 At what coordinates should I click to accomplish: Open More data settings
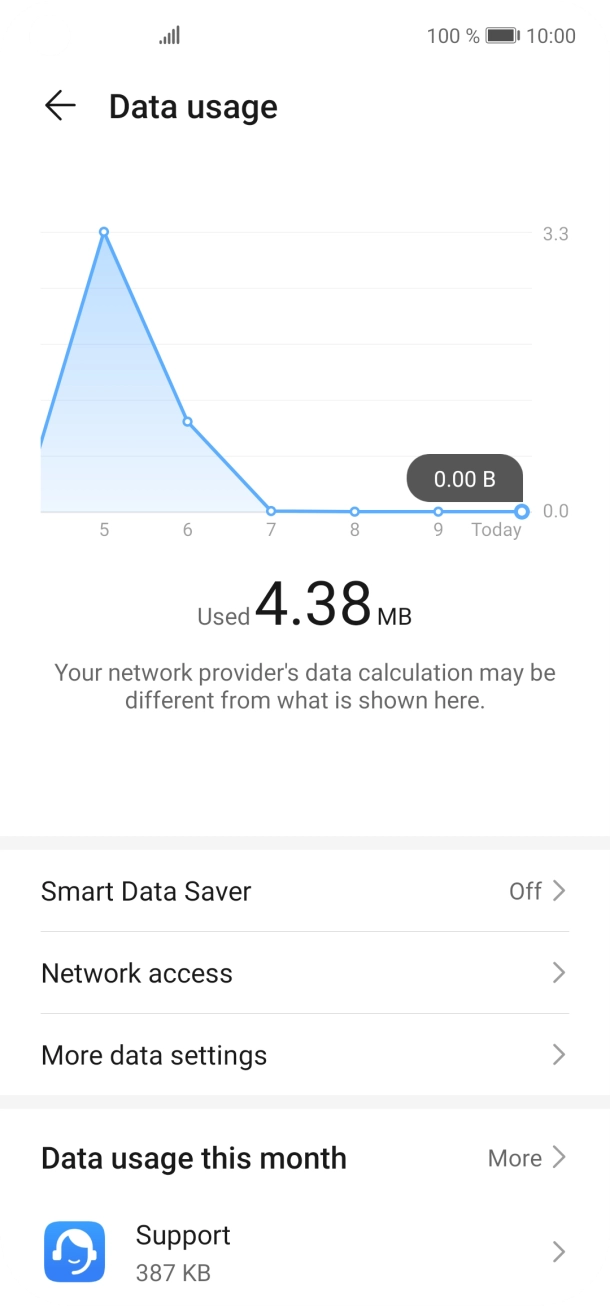pos(304,1055)
